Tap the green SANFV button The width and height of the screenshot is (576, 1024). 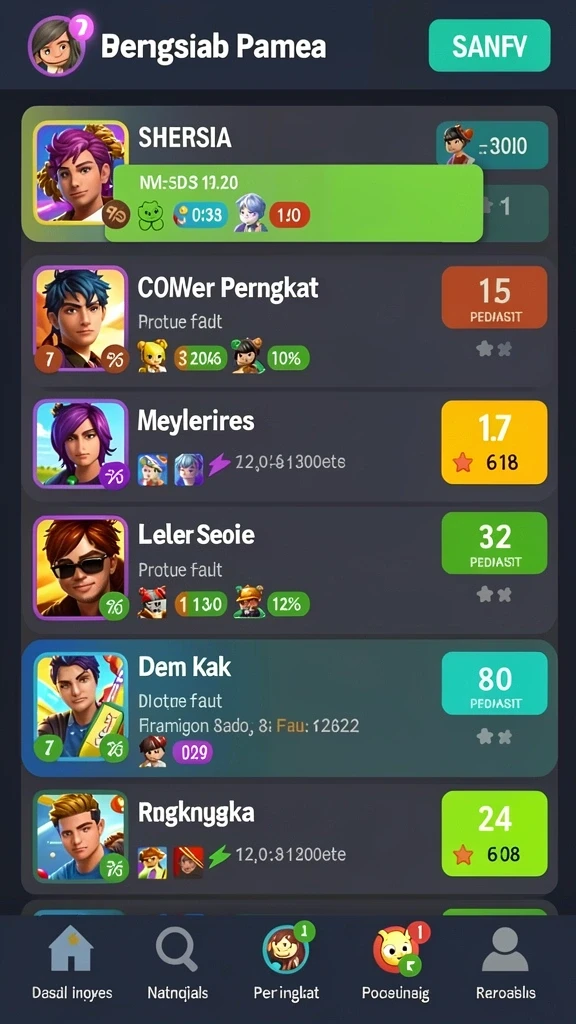(x=489, y=45)
